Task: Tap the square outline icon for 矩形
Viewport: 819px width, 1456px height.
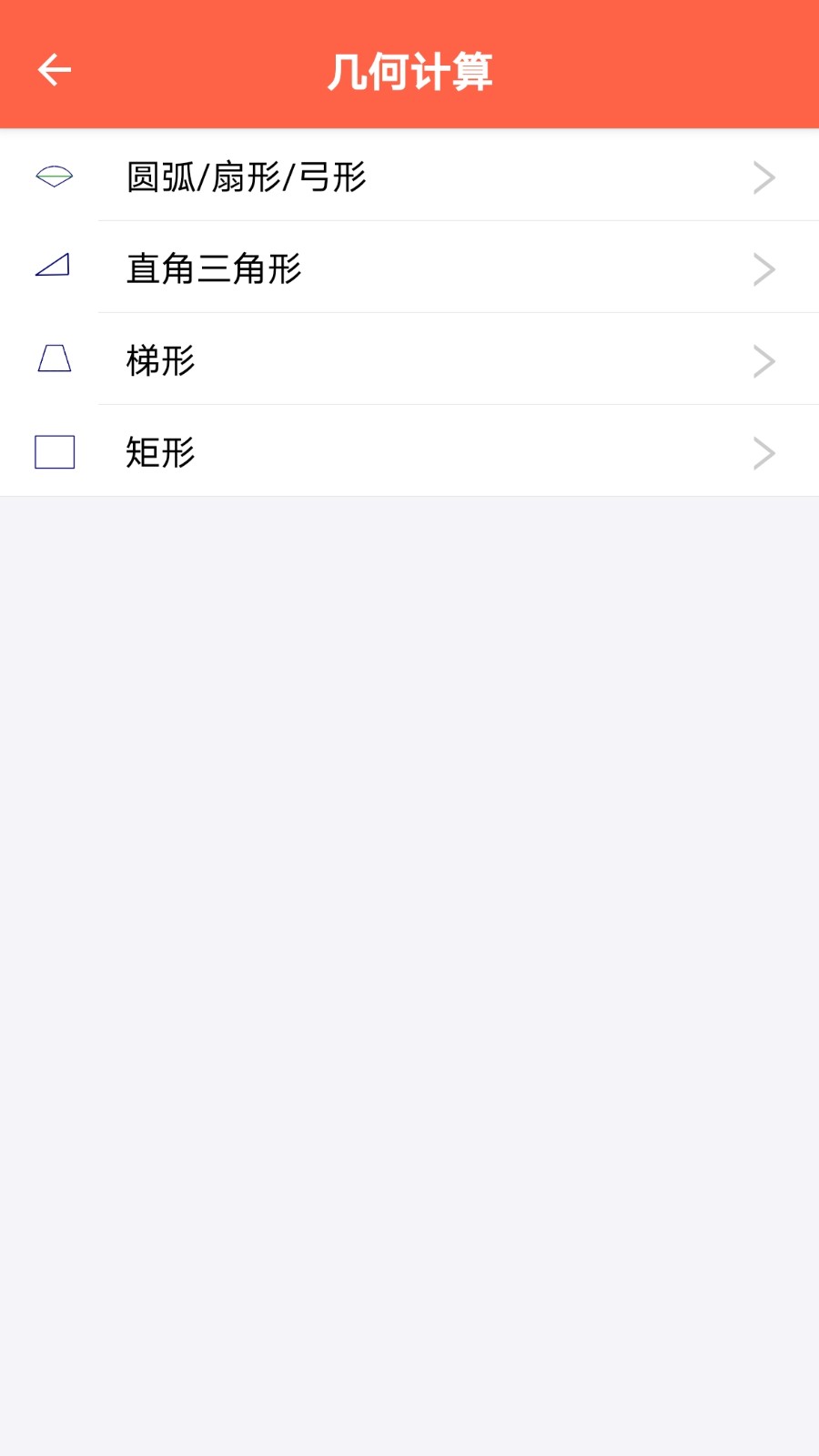Action: tap(56, 451)
